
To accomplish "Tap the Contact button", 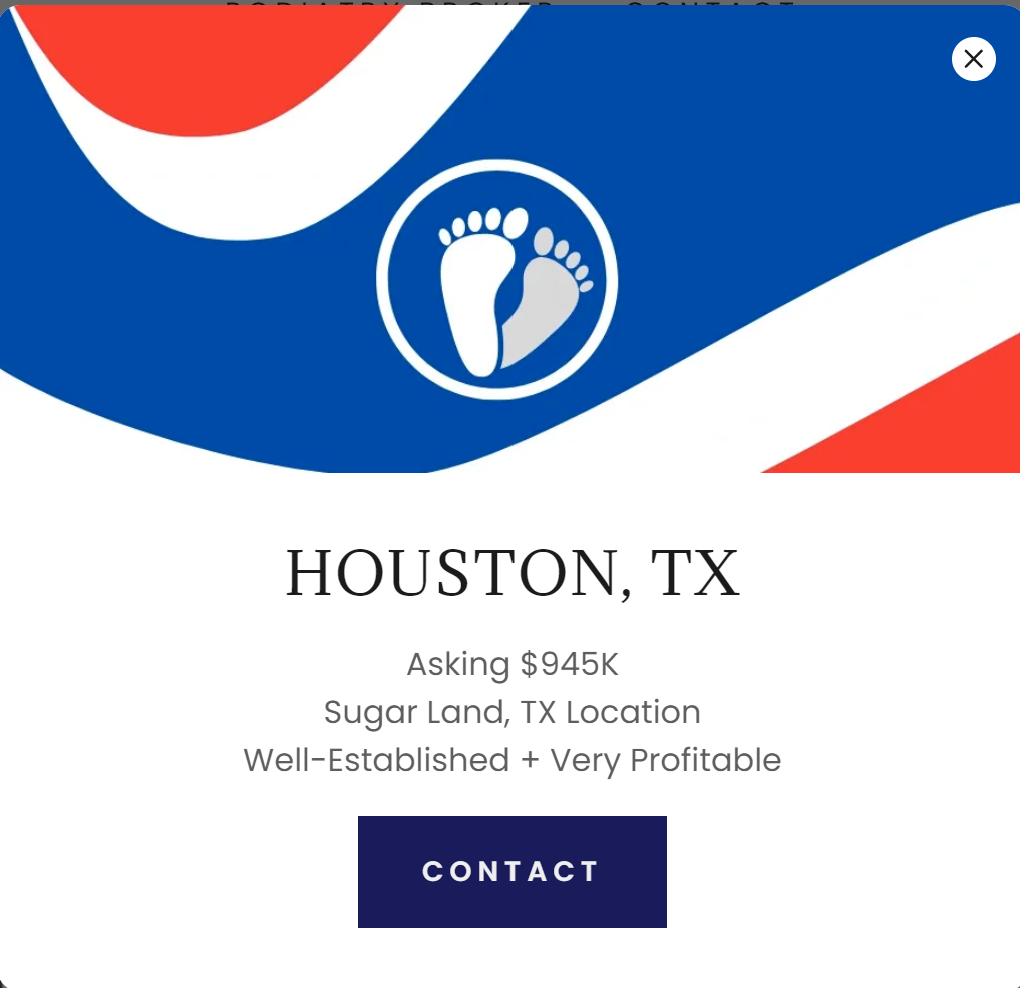I will [512, 871].
